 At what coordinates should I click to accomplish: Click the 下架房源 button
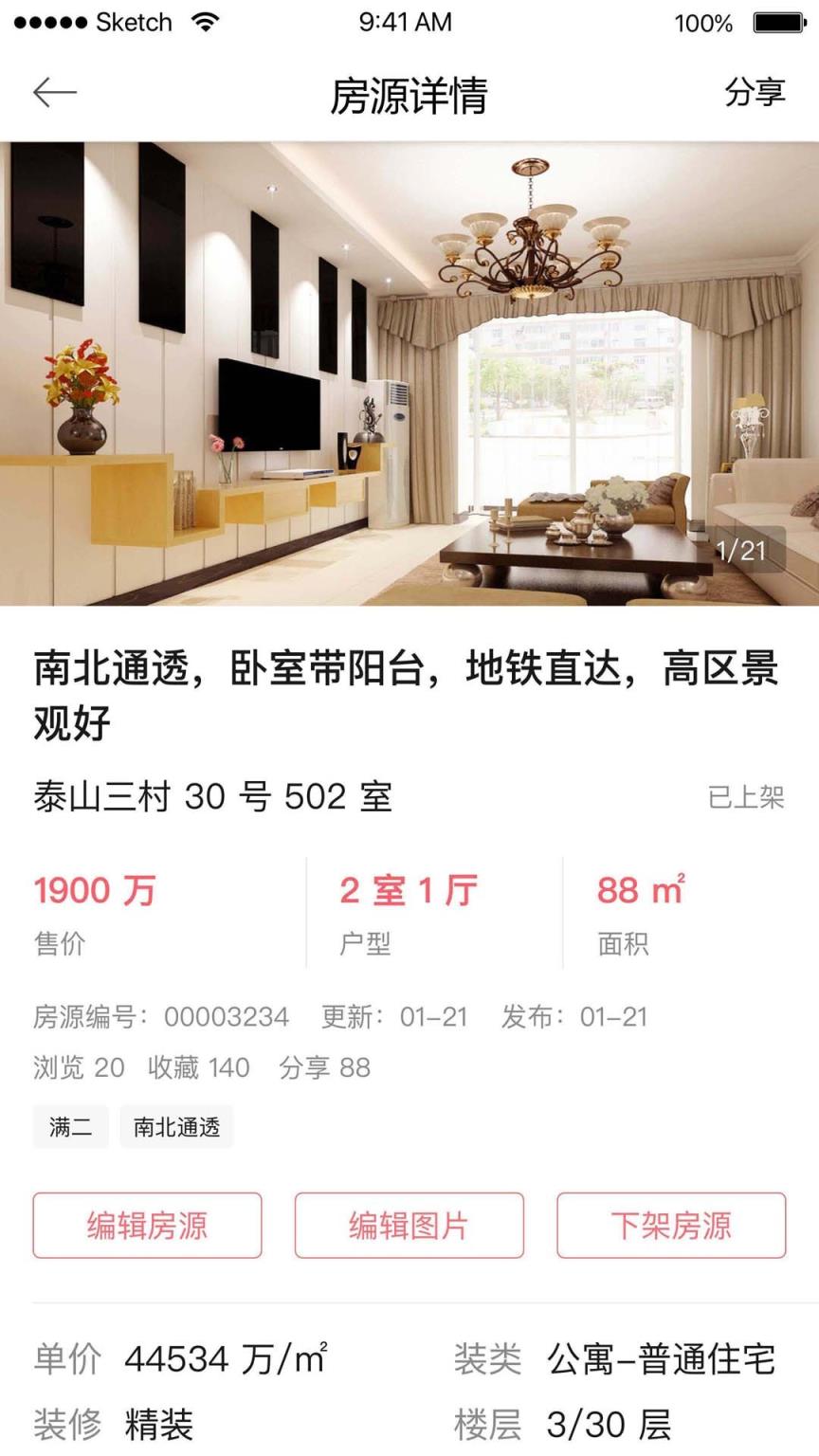[671, 1226]
